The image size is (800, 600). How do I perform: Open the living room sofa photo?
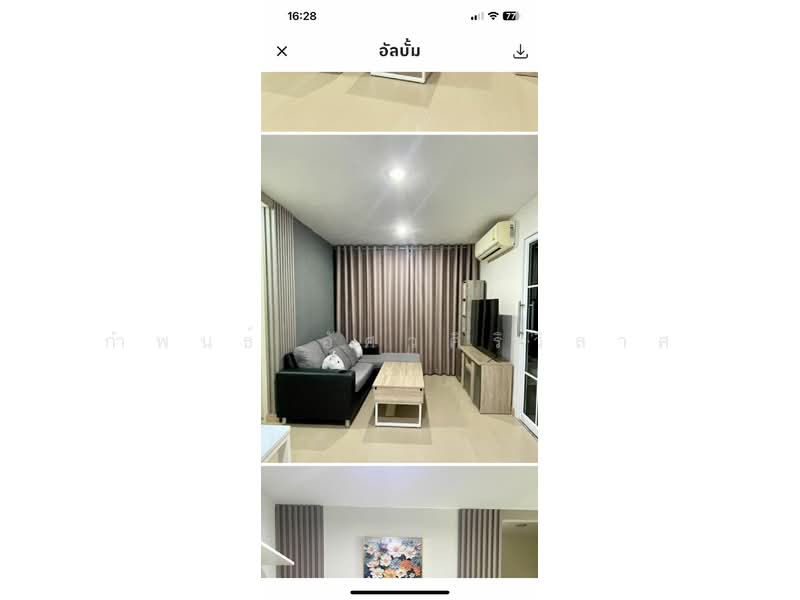pyautogui.click(x=399, y=298)
